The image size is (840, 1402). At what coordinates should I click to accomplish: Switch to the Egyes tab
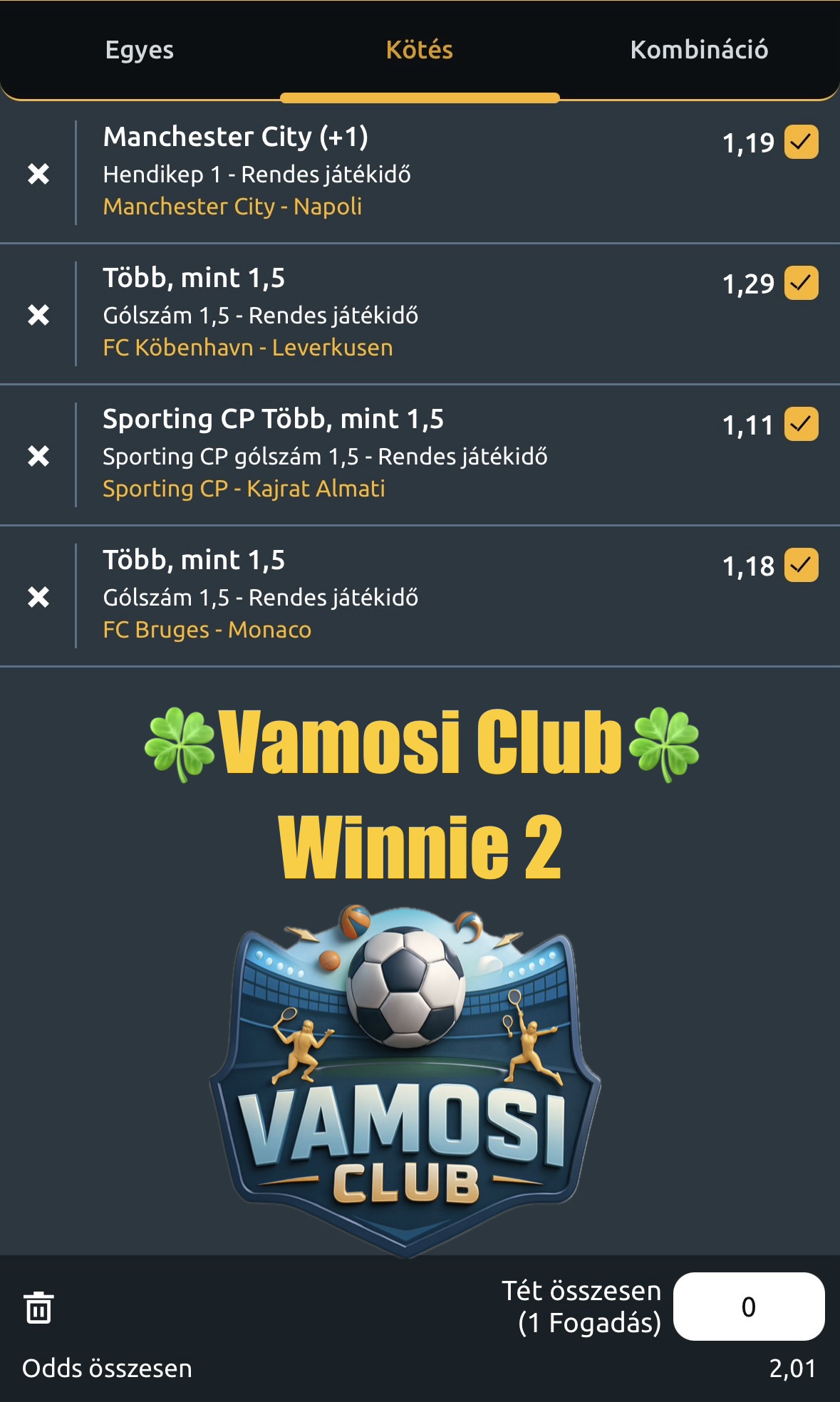click(x=140, y=50)
